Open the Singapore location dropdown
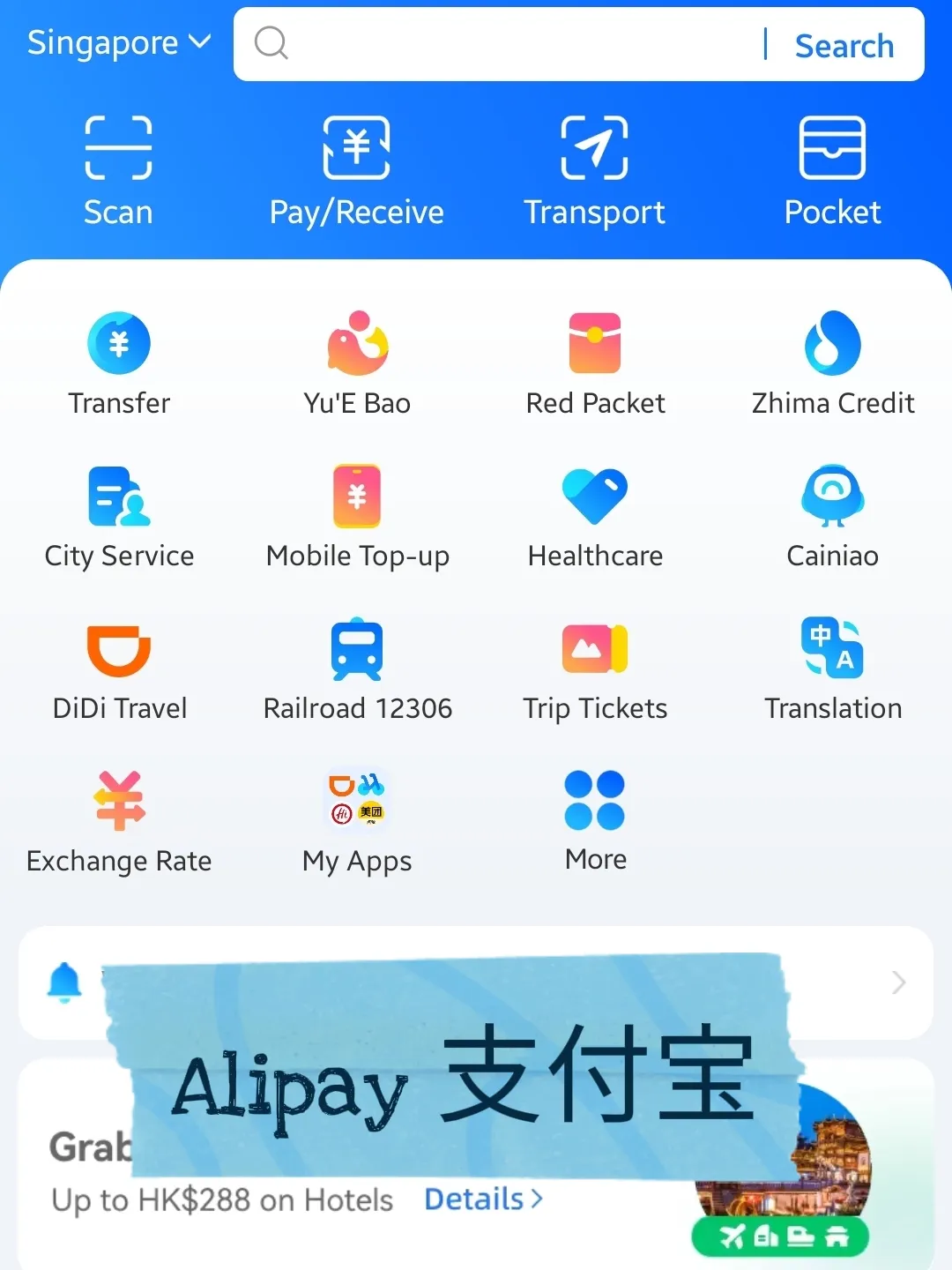 119,42
